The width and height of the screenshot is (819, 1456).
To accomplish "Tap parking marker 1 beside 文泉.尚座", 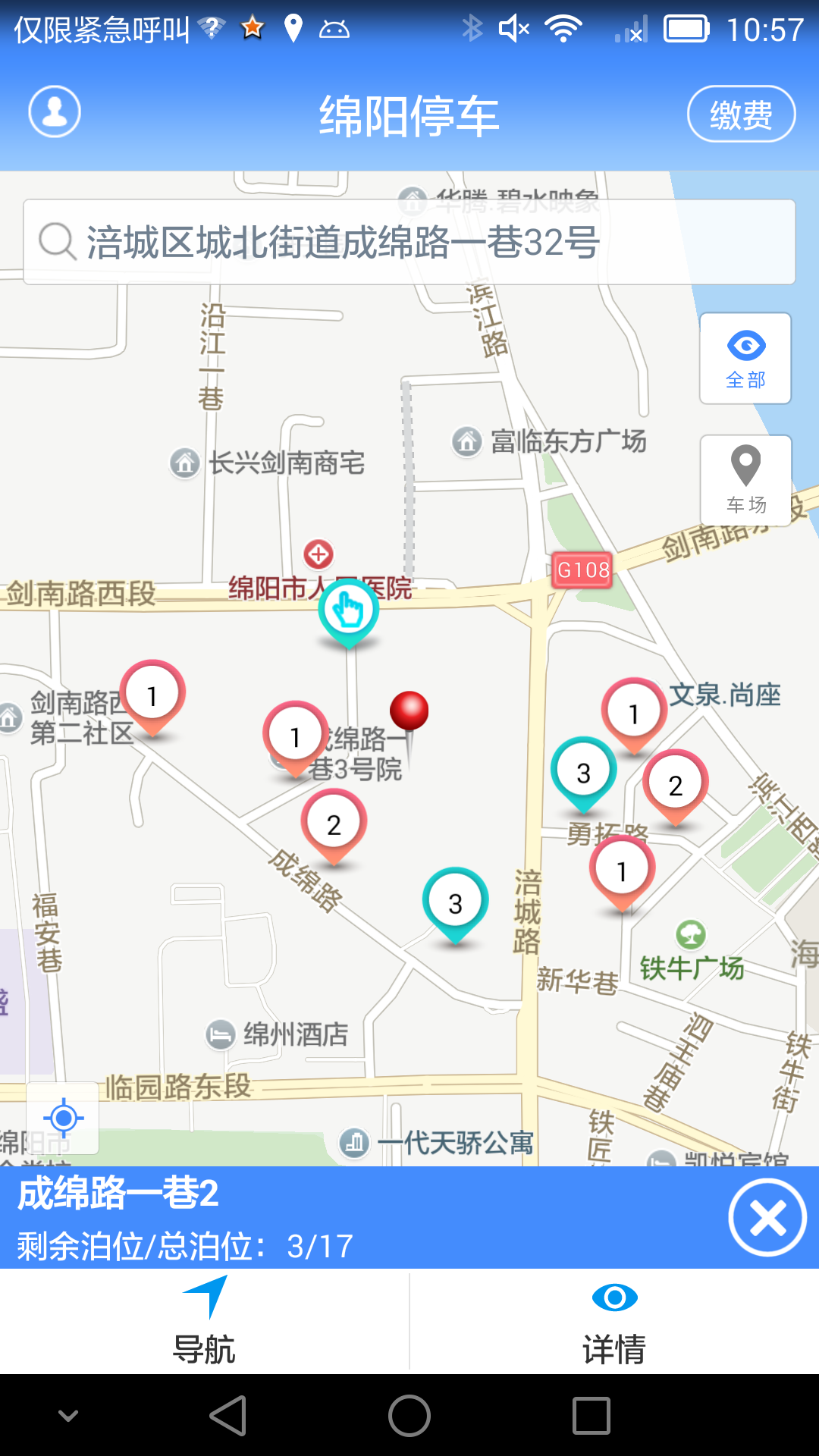I will coord(634,713).
